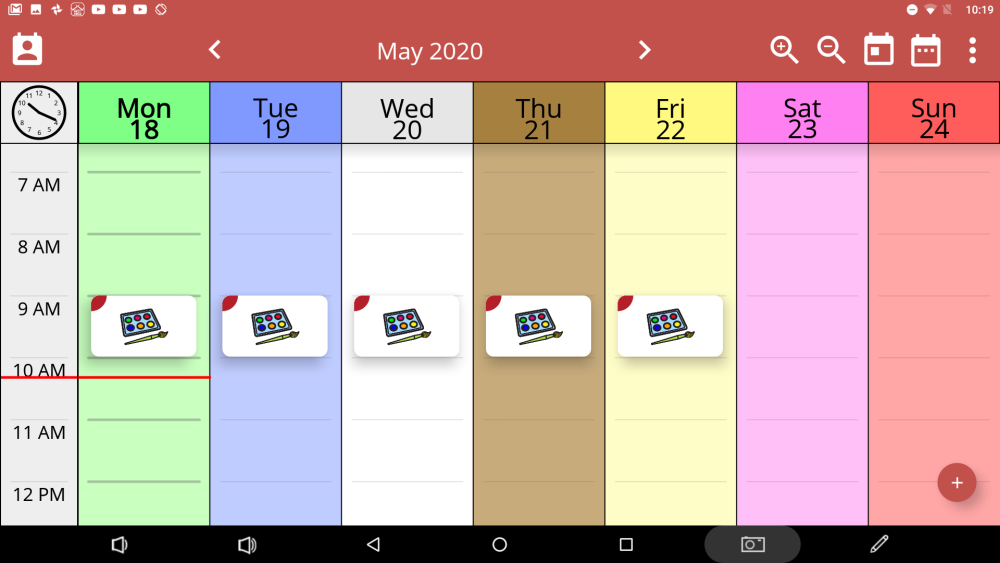This screenshot has height=563, width=1000.
Task: Open Thursday 21 painting event
Action: click(538, 326)
